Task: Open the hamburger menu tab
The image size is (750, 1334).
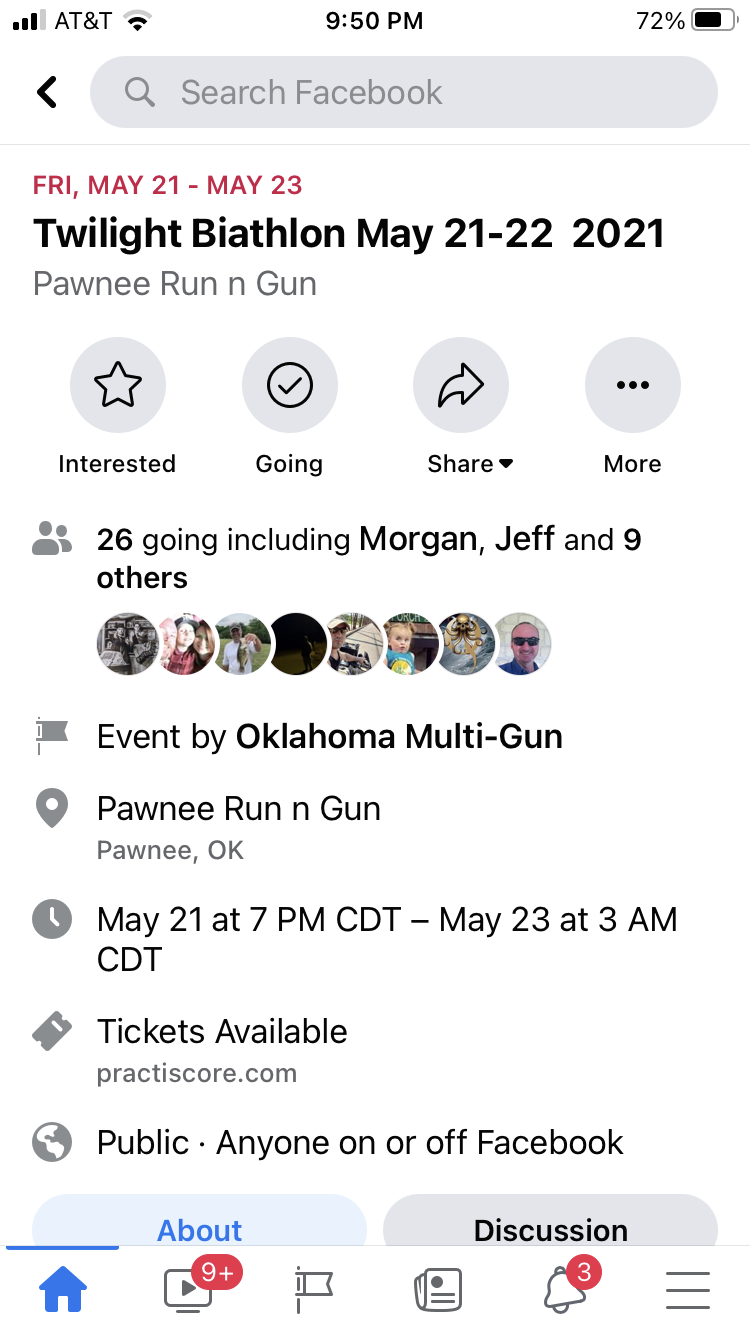Action: pyautogui.click(x=688, y=1290)
